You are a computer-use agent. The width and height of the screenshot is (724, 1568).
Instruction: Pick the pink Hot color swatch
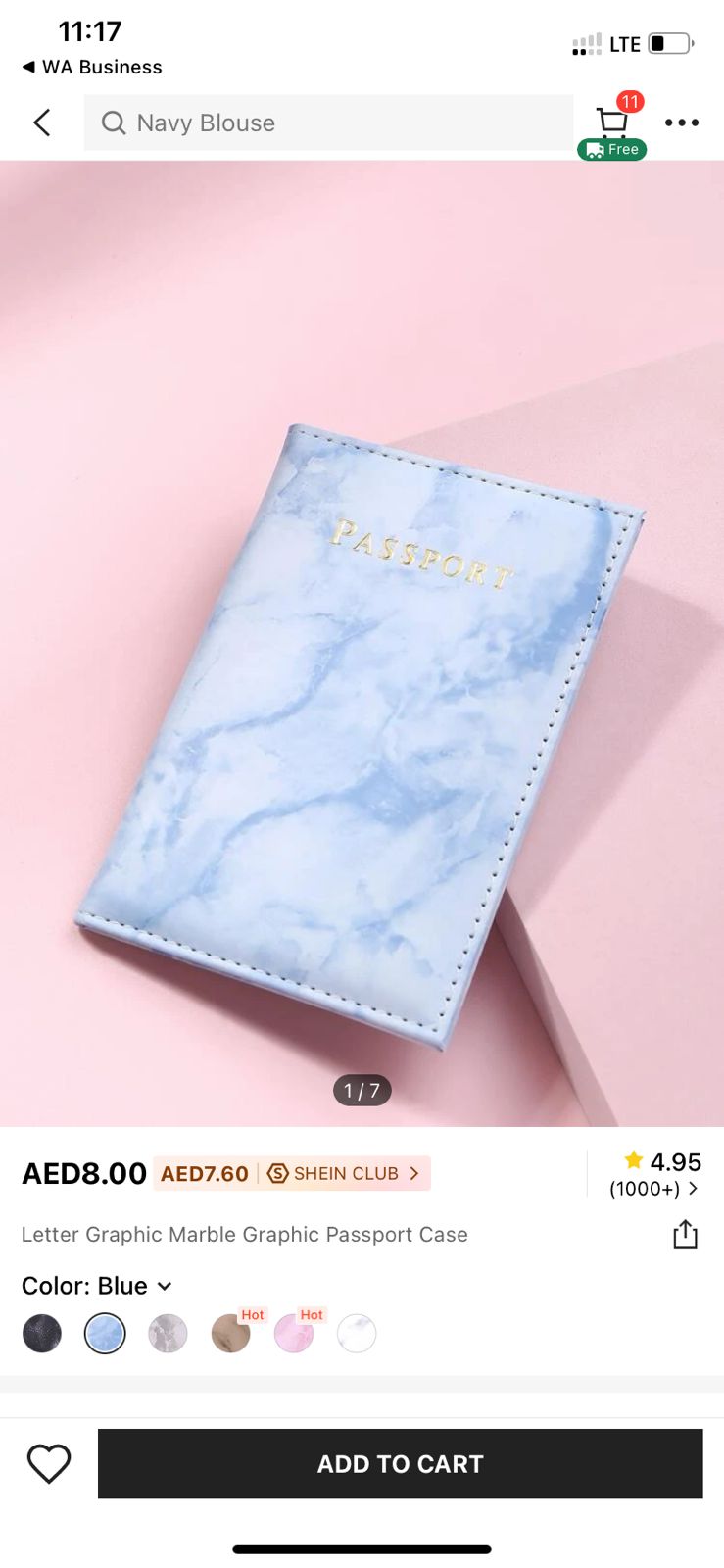(x=293, y=1334)
